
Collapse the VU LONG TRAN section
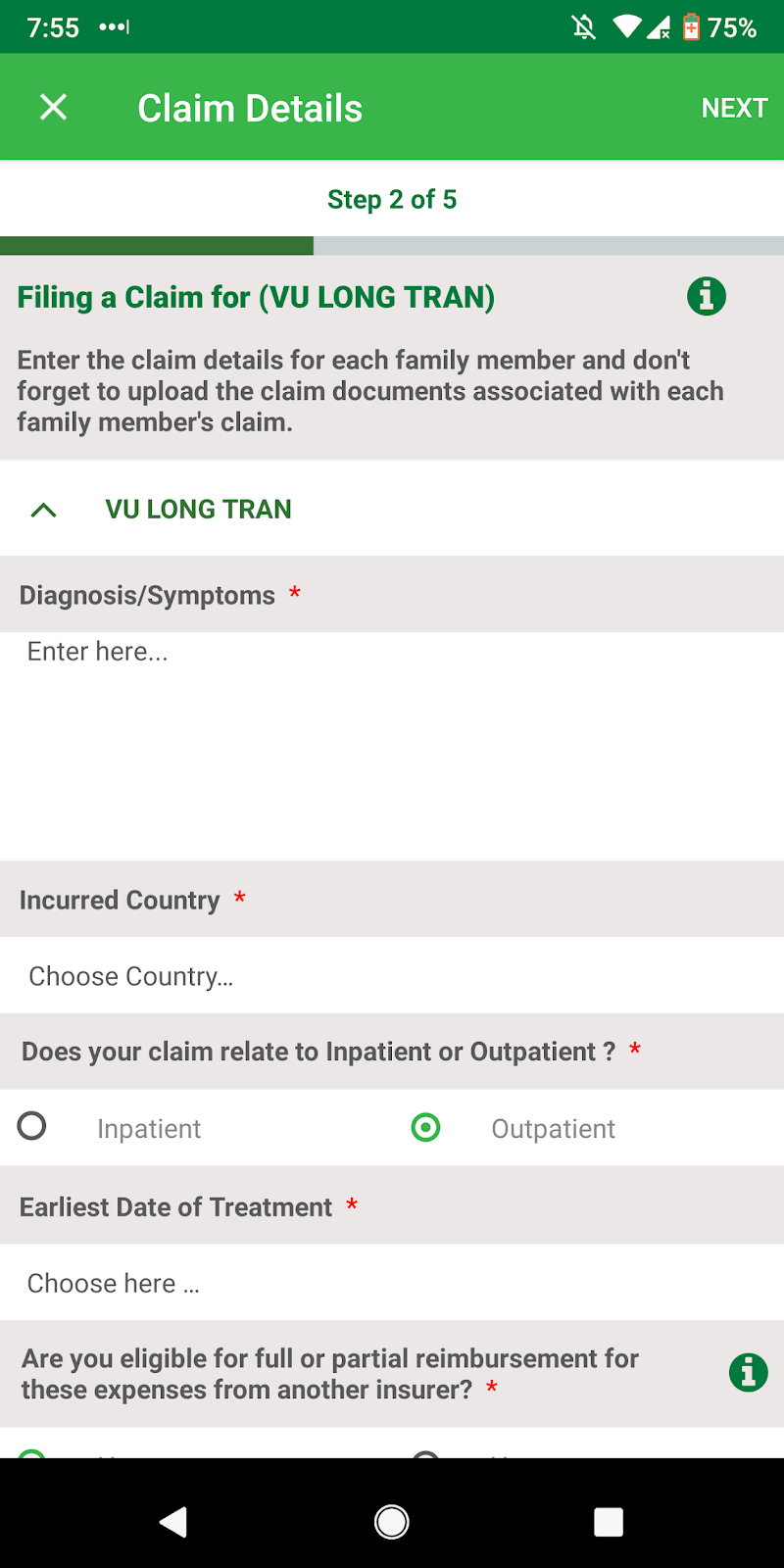43,509
